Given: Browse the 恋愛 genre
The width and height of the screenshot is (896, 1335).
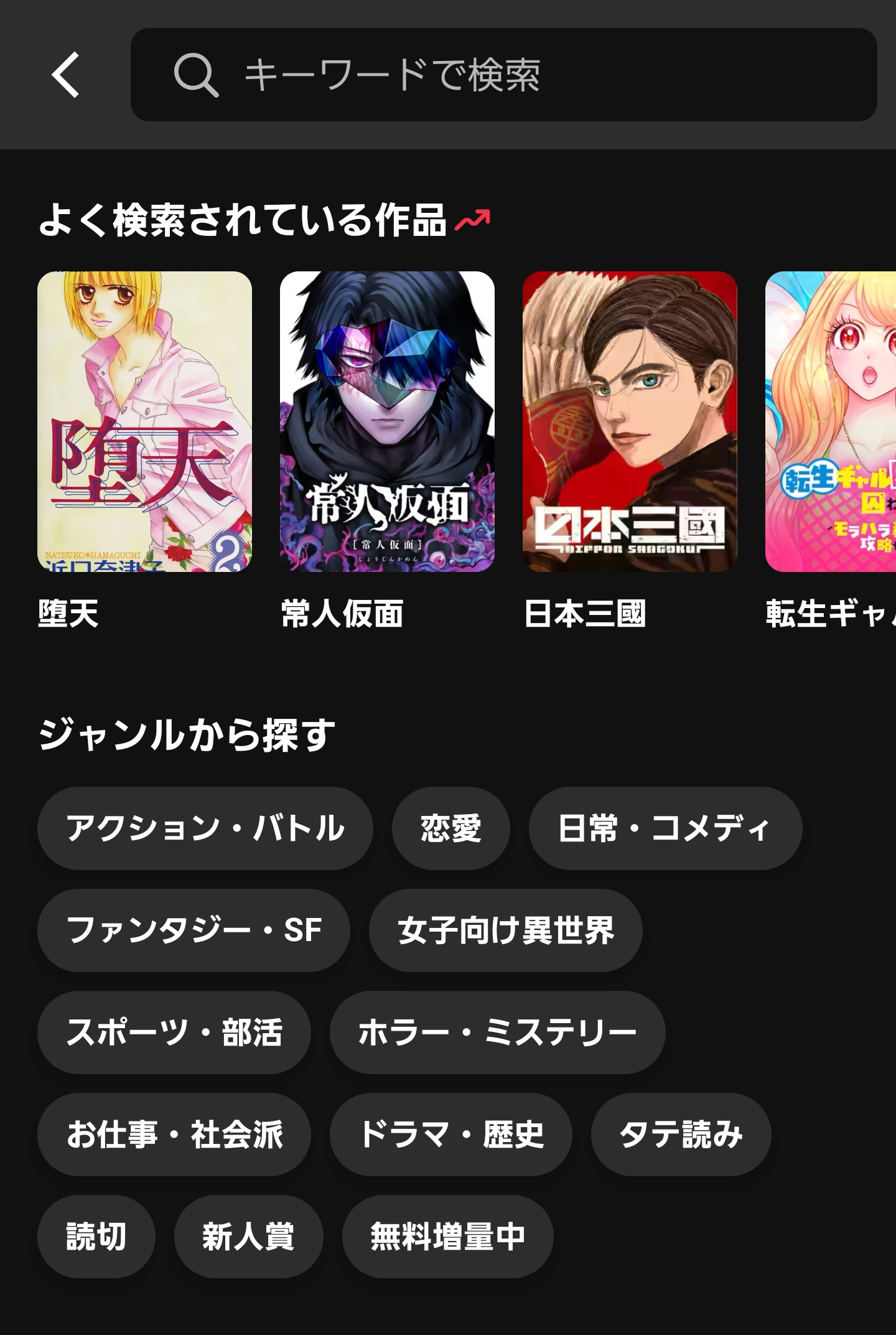Looking at the screenshot, I should click(x=450, y=828).
